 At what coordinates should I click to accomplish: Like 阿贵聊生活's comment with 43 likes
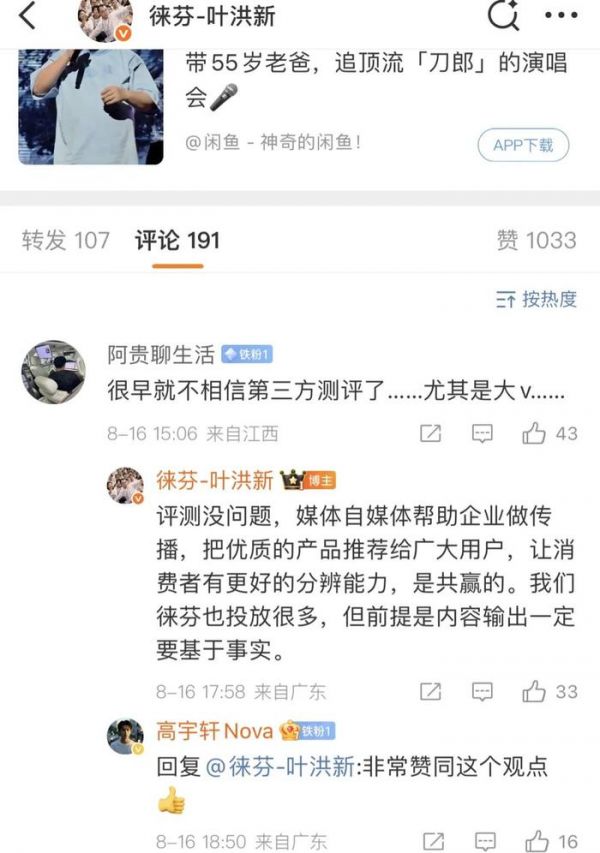[535, 433]
